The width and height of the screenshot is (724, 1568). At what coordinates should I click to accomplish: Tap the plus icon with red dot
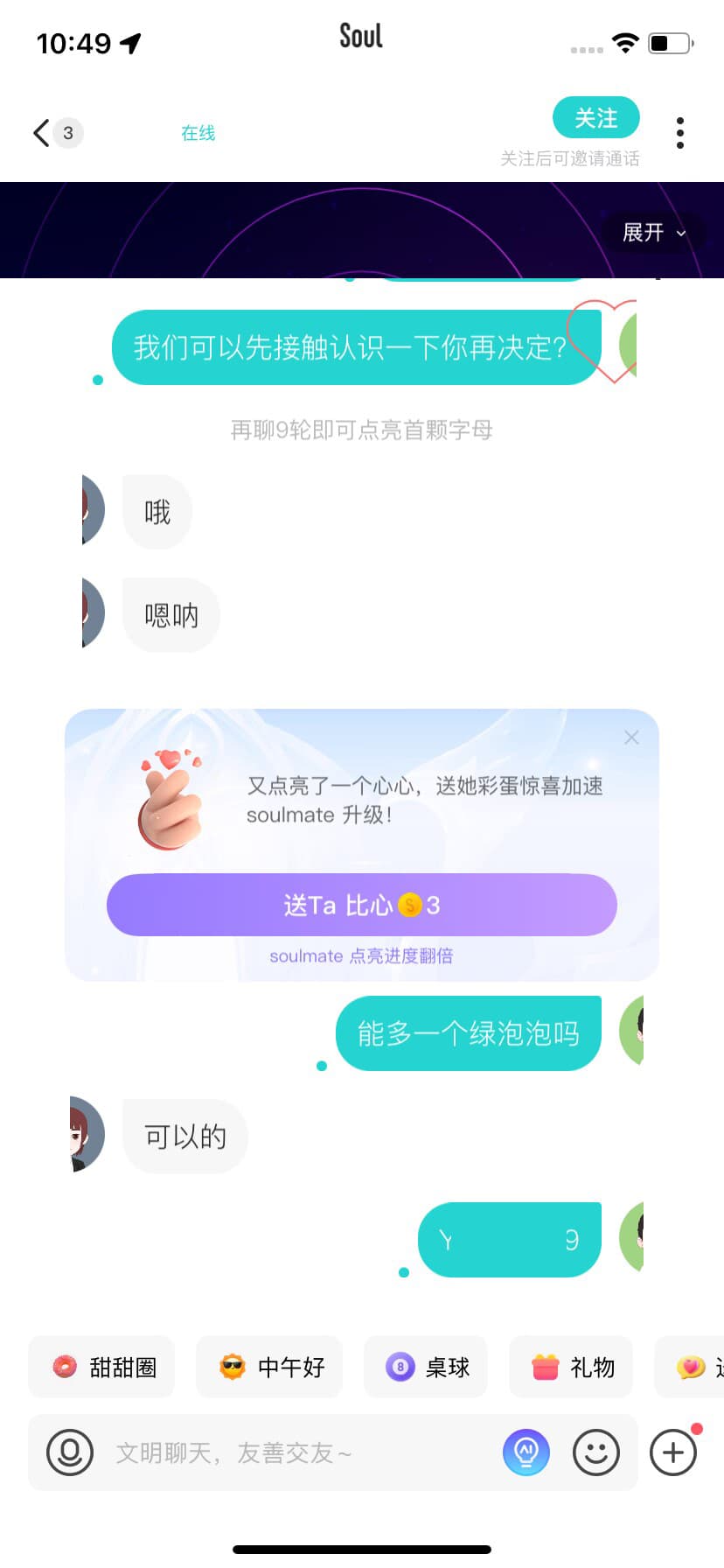click(672, 1452)
